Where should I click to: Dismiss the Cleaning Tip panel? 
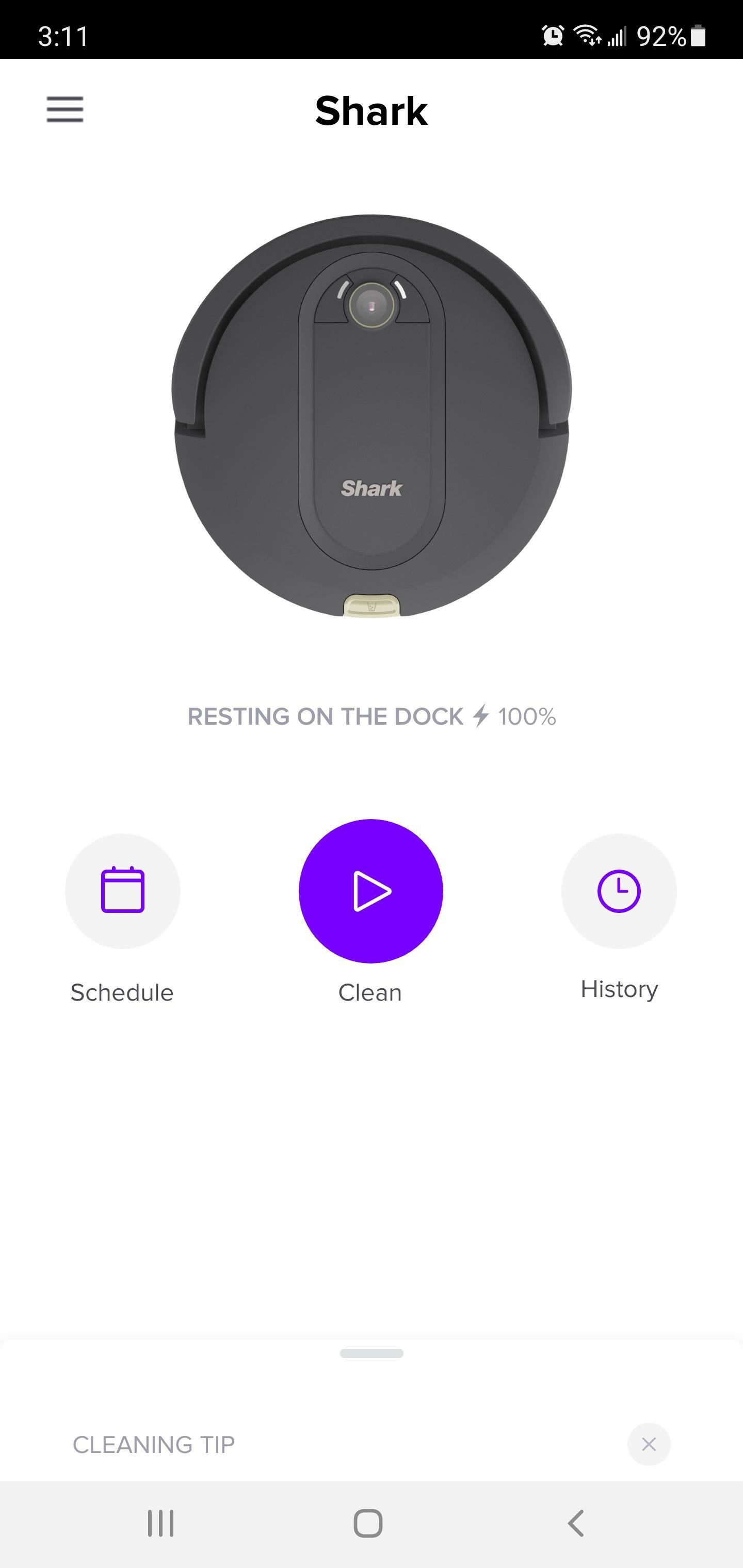pos(649,1444)
